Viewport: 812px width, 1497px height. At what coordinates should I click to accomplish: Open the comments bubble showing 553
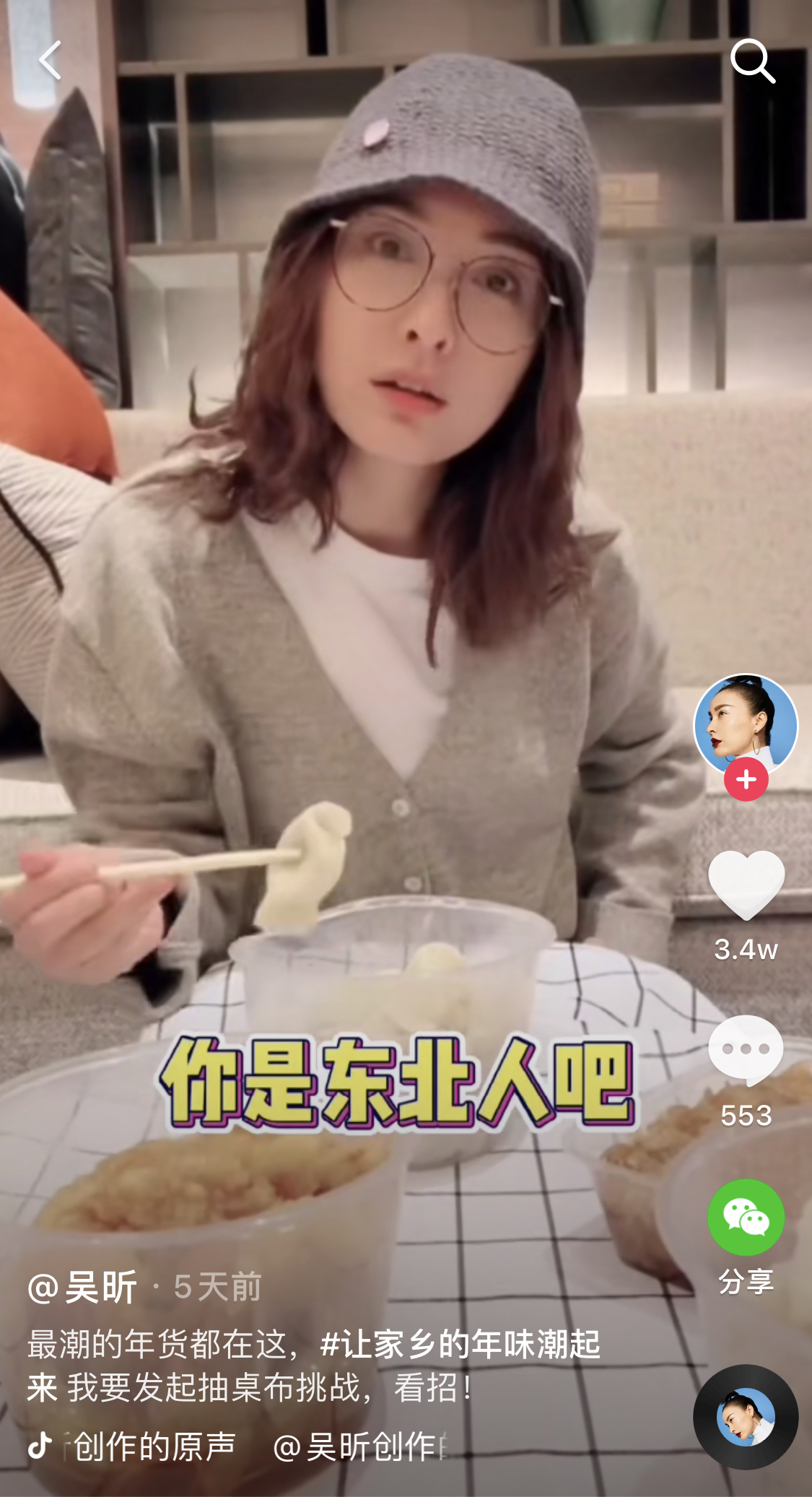click(746, 1050)
